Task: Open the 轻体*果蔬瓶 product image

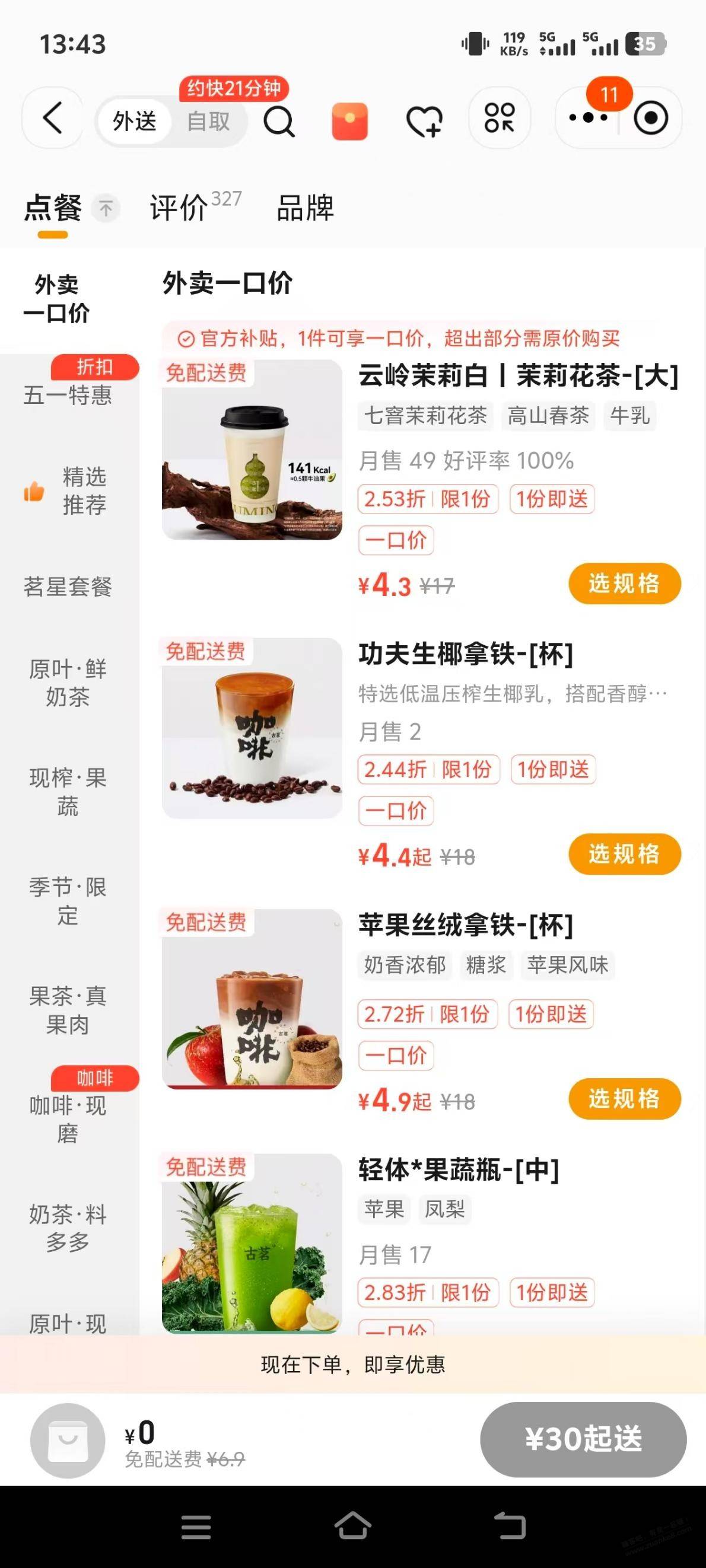Action: coord(252,1243)
